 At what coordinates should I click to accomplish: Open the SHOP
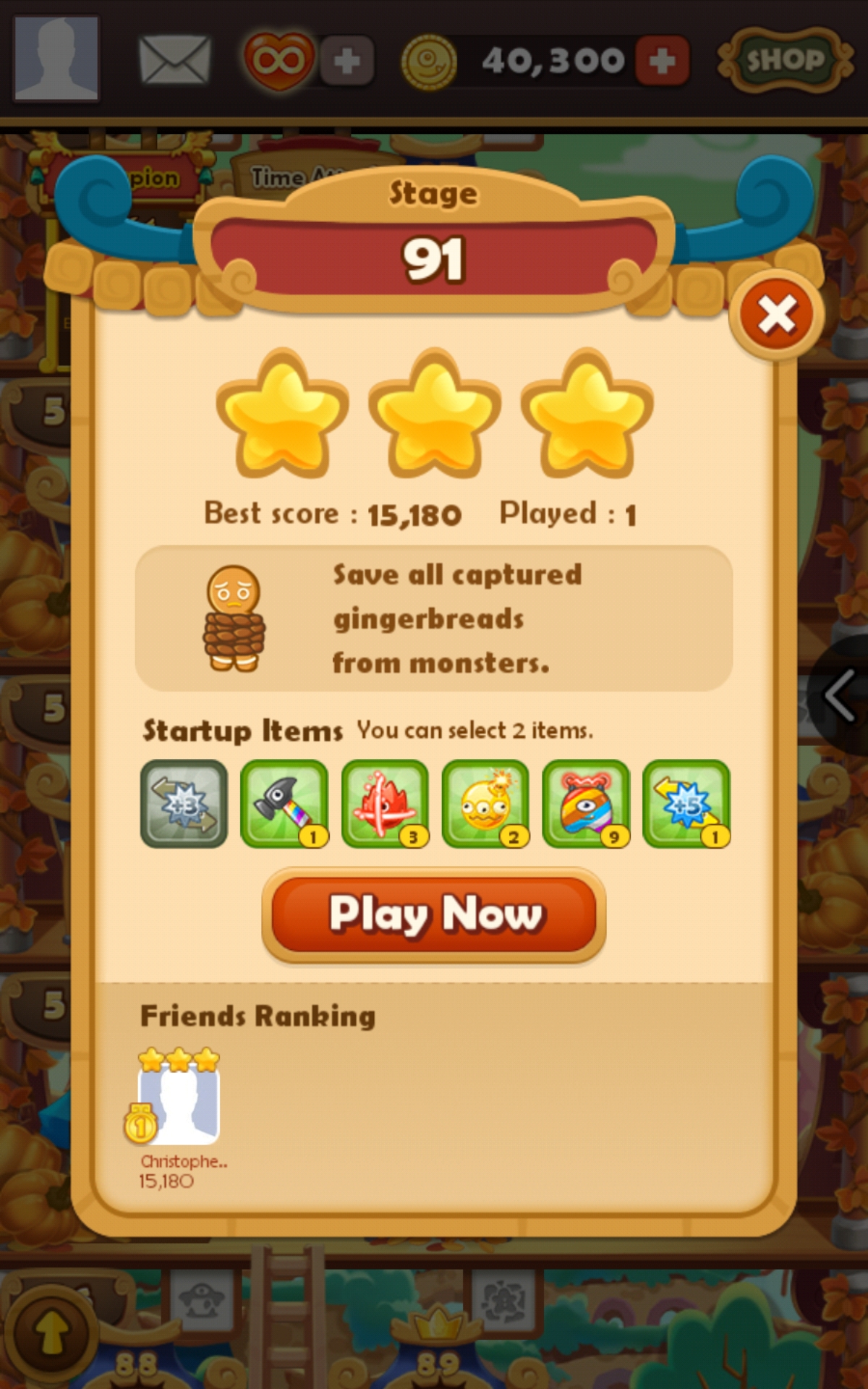click(x=784, y=60)
